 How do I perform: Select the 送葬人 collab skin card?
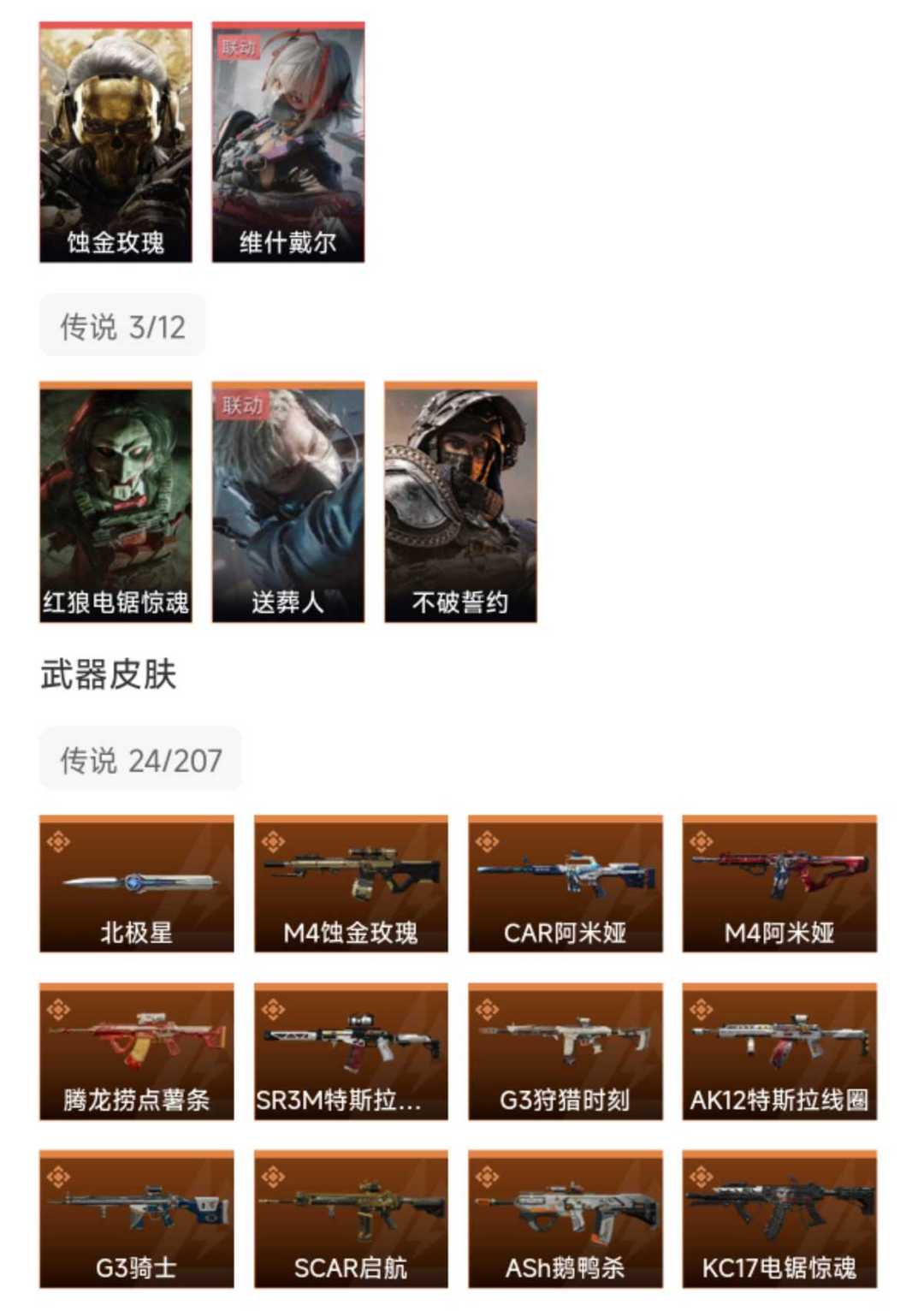coord(288,502)
